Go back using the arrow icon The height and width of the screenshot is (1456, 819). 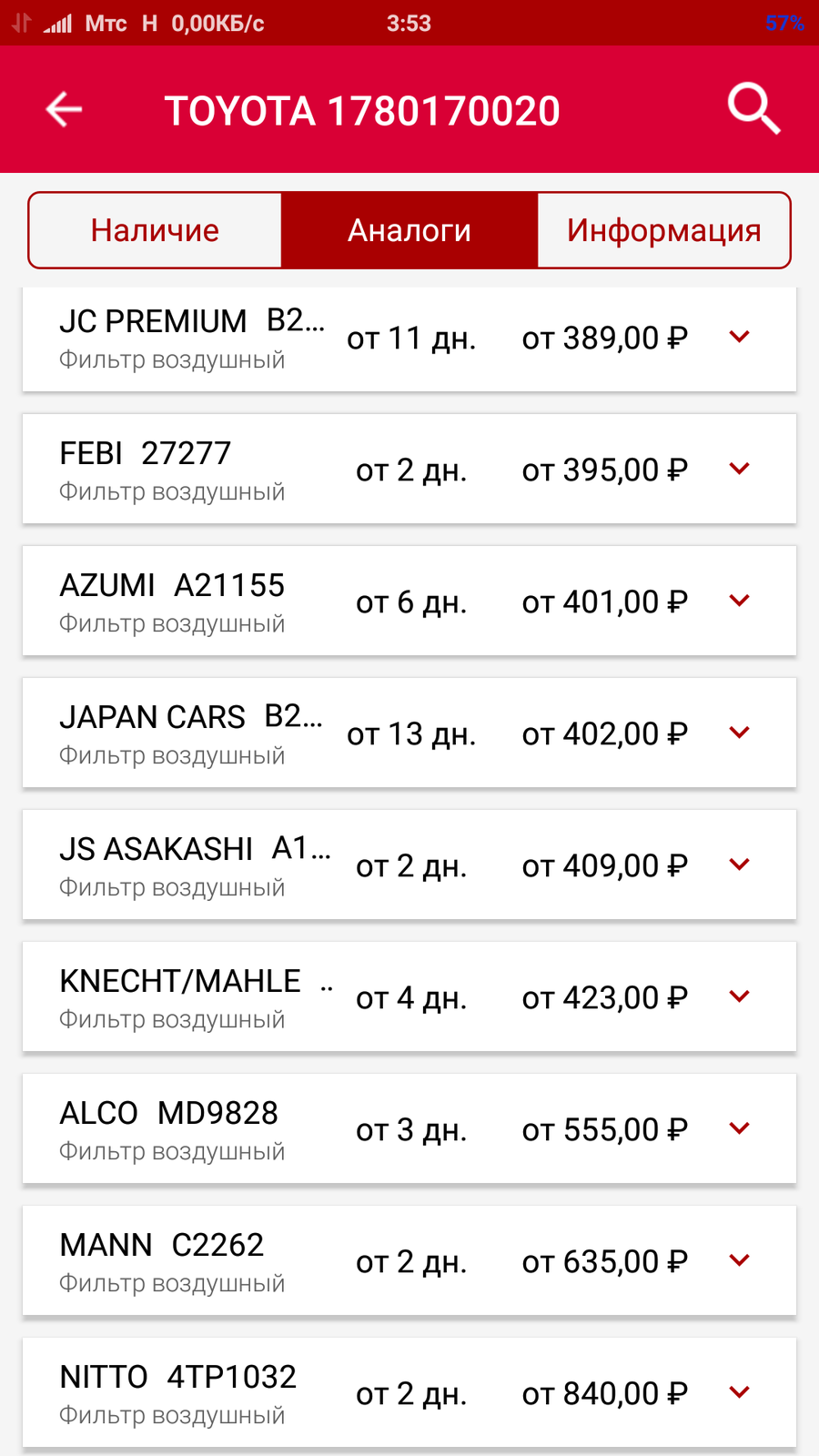click(x=64, y=110)
